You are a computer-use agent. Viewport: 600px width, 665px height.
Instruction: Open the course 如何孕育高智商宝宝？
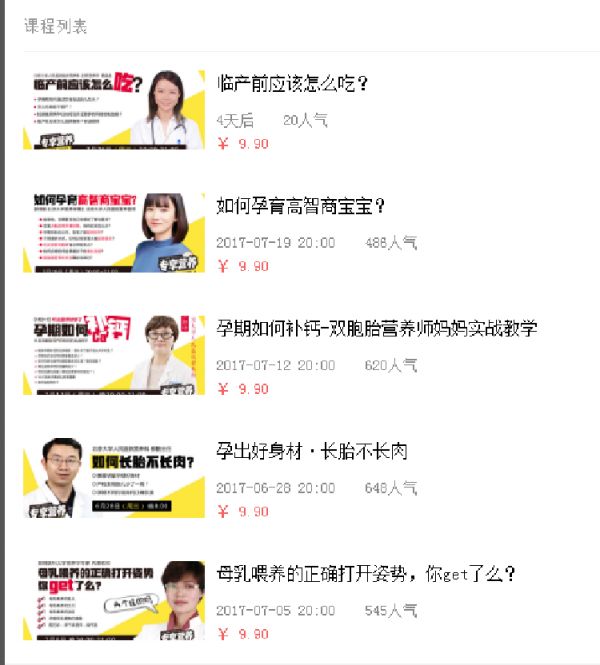(301, 207)
